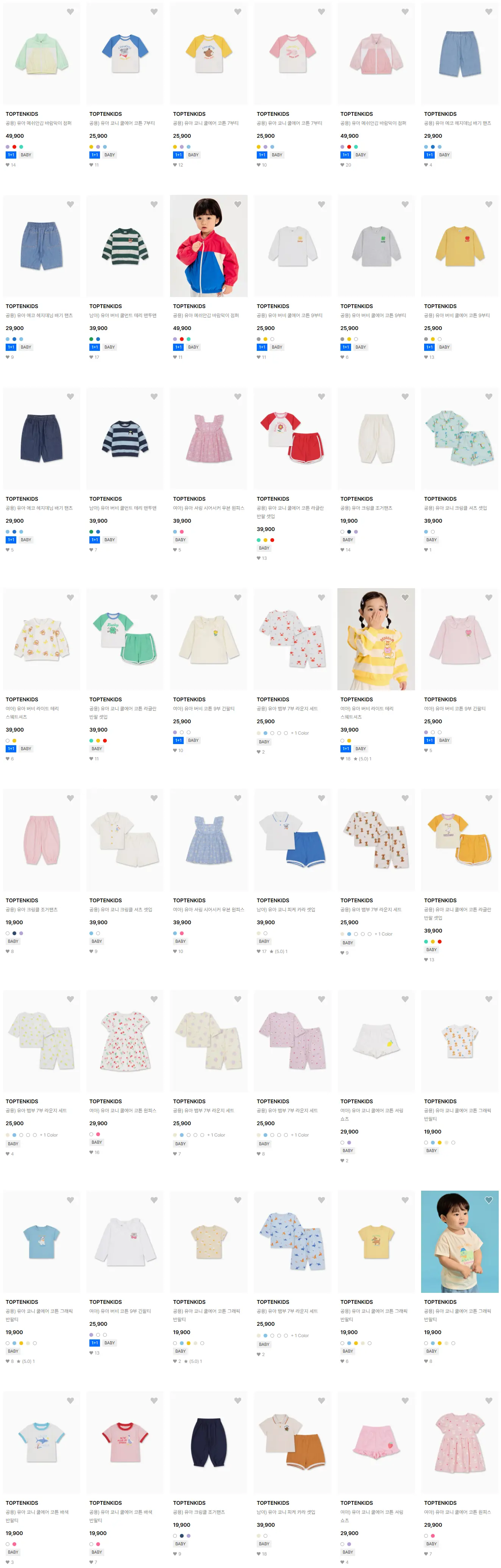Open the white shark t-shirt with blue trim
Screen dimensions: 501x1568
tap(41, 1443)
